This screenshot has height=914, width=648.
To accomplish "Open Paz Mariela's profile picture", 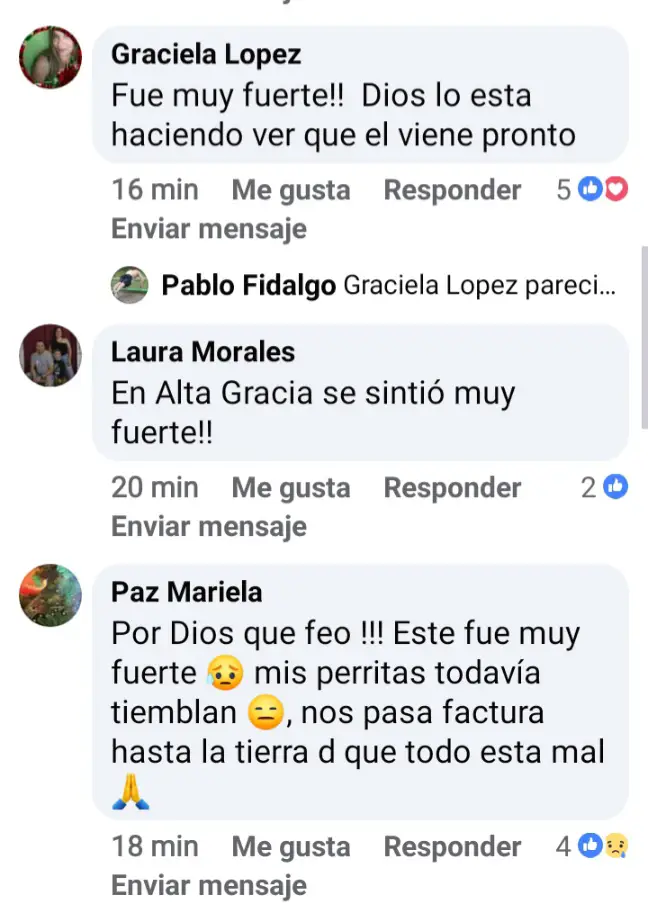I will 50,594.
